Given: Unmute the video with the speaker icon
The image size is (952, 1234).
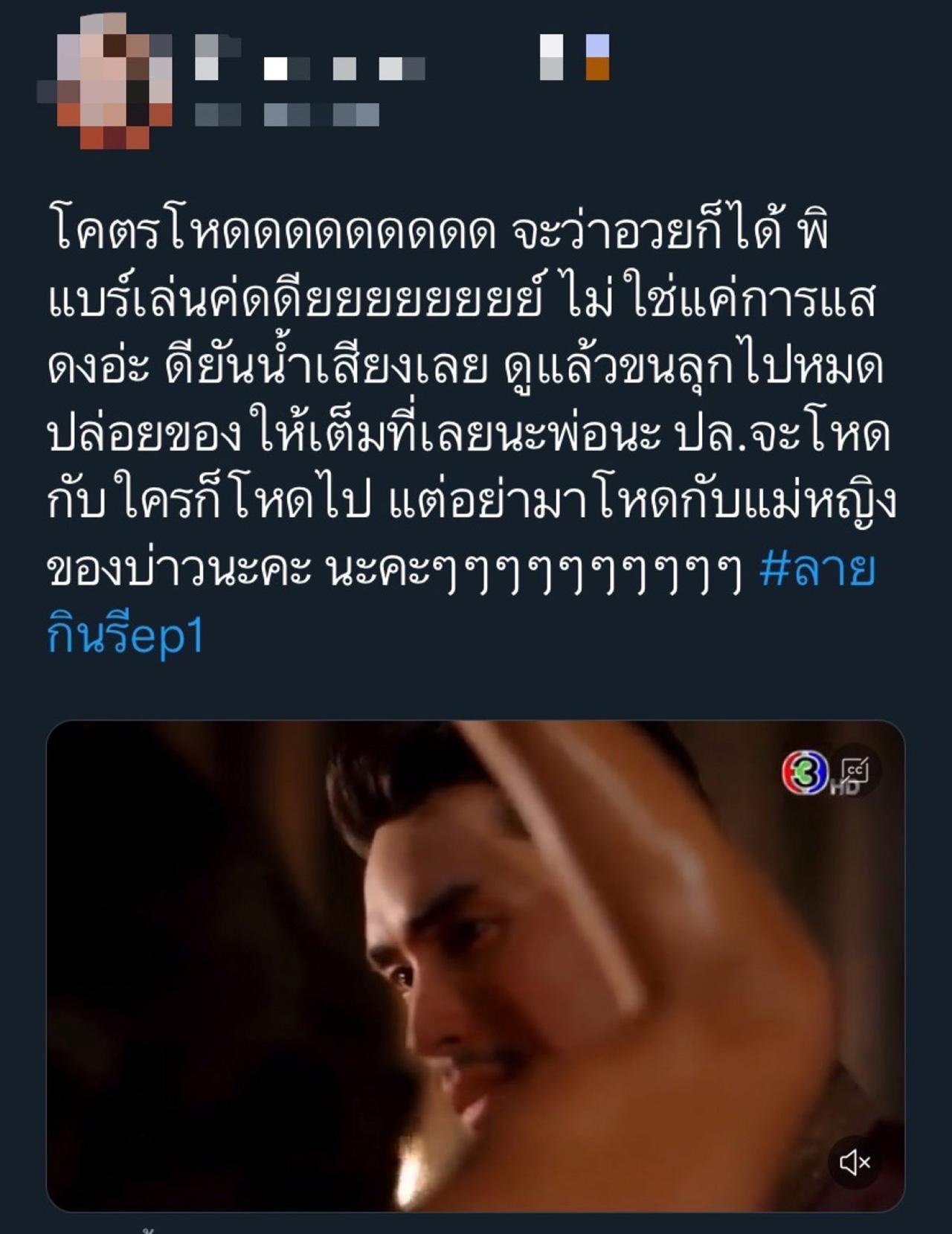Looking at the screenshot, I should pos(855,1162).
